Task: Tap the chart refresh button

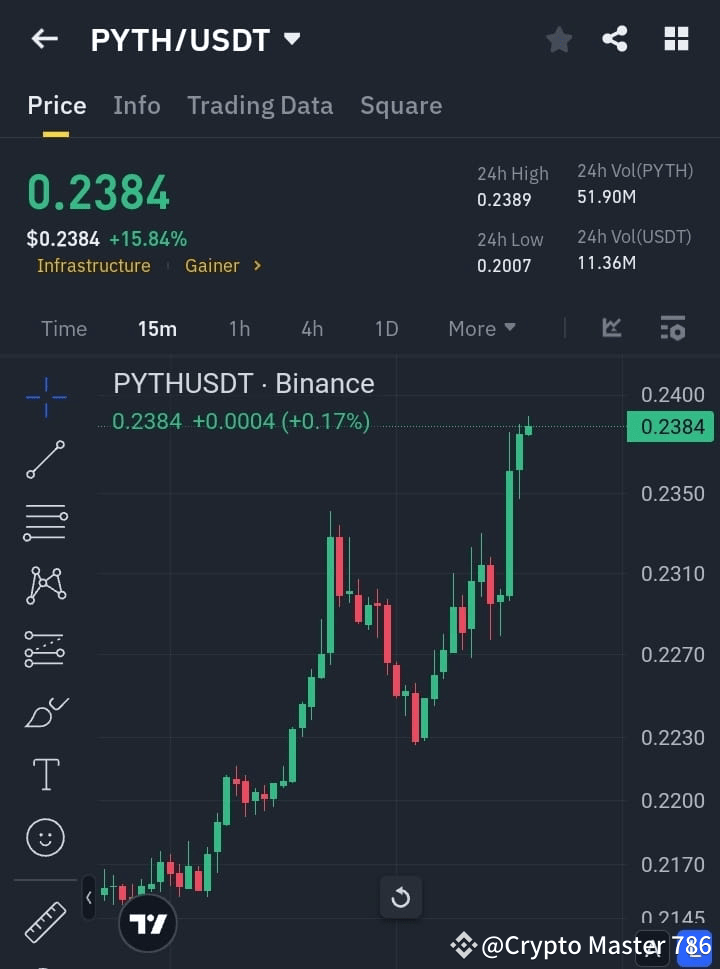Action: [400, 897]
